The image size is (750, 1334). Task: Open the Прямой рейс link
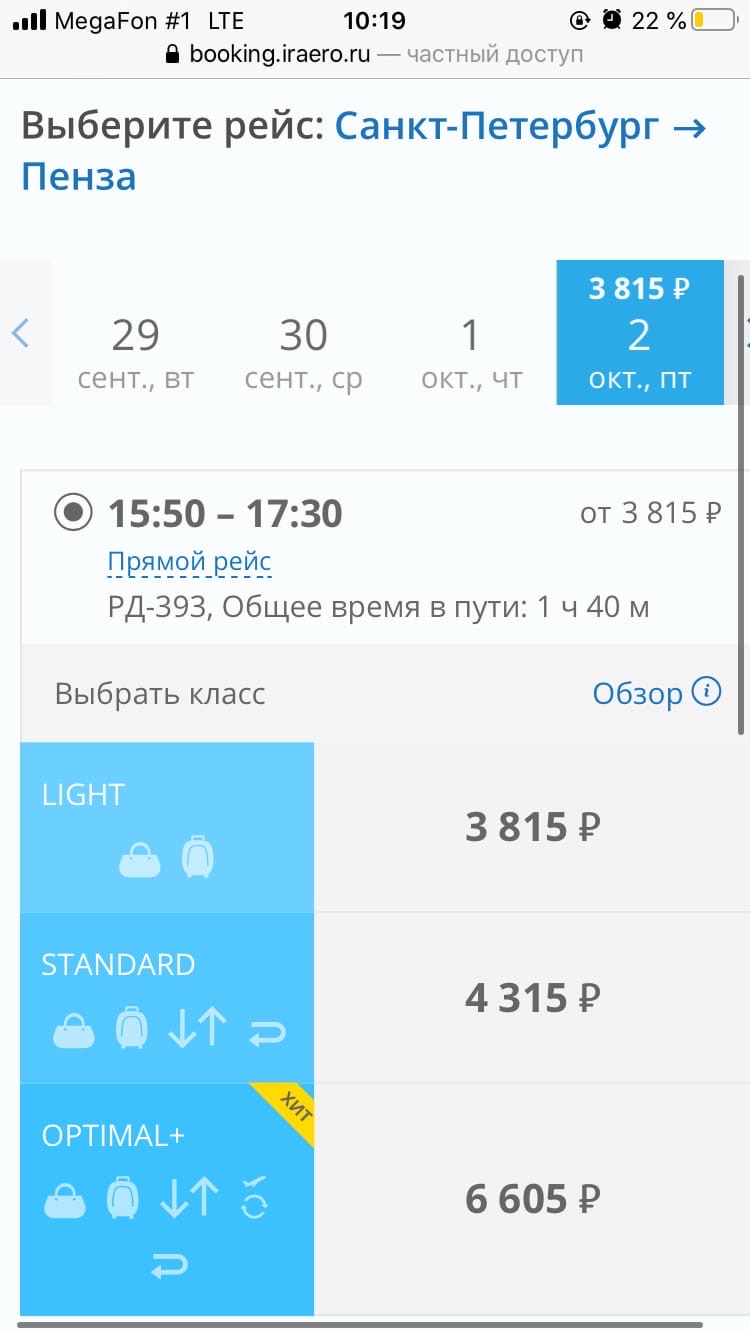point(189,562)
